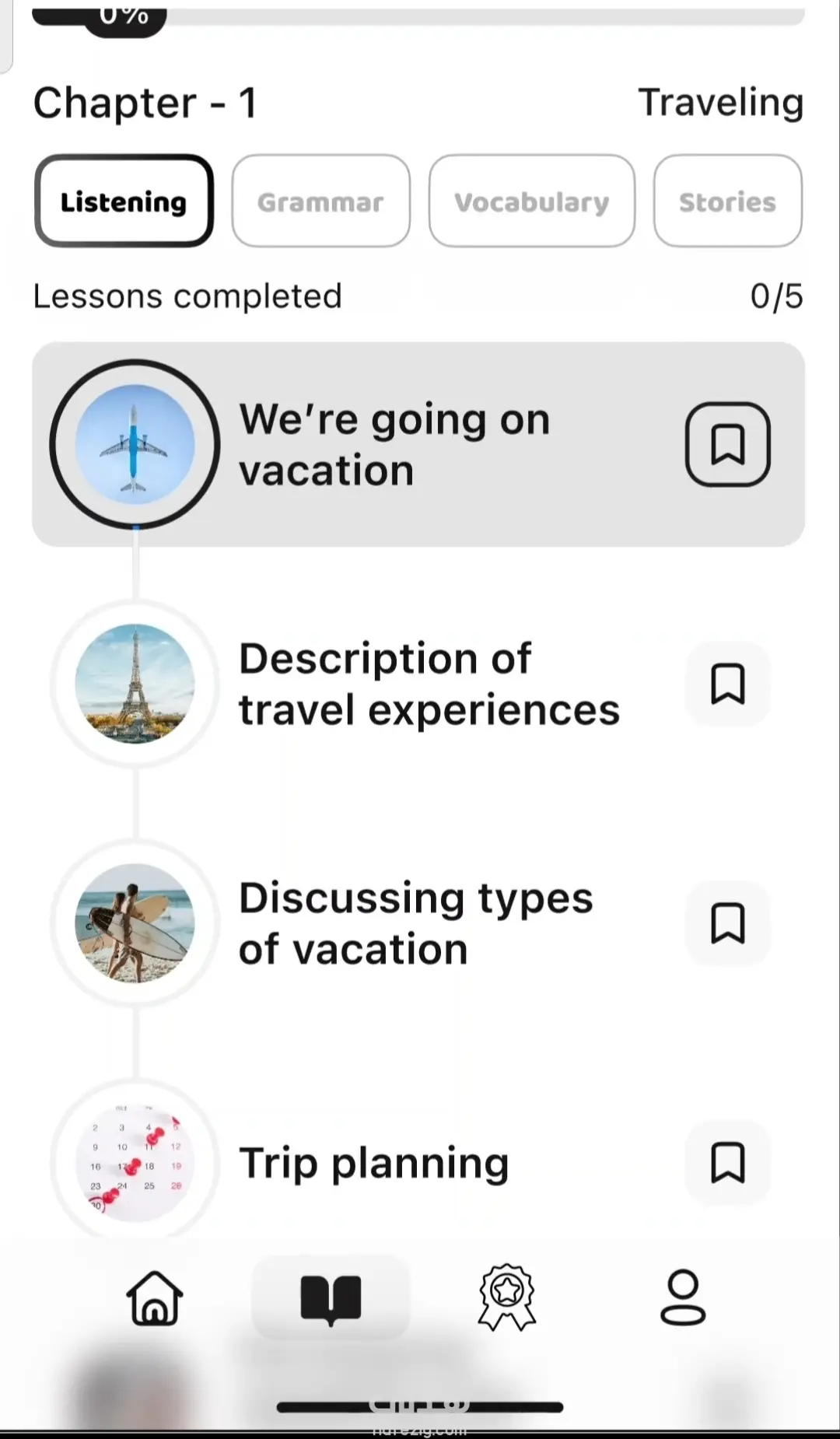The height and width of the screenshot is (1439, 840).
Task: Open the achievements badge tab
Action: pos(507,1297)
